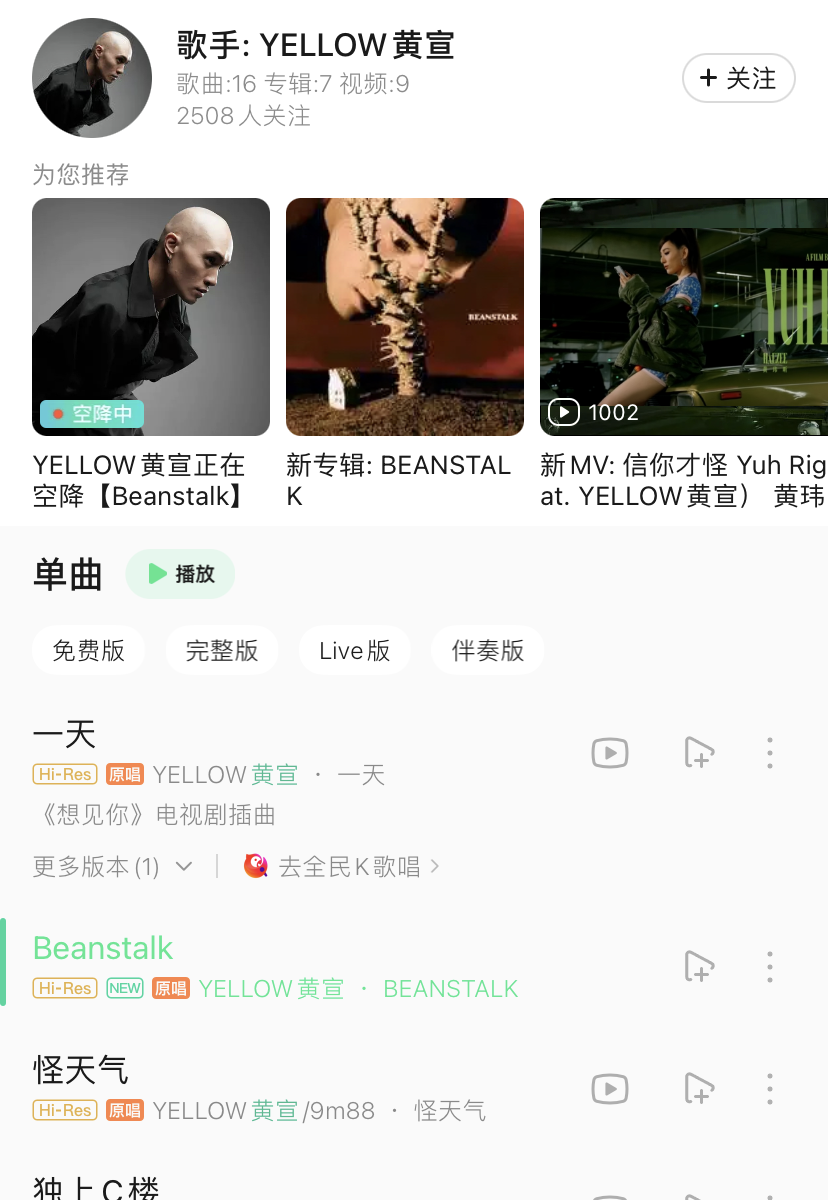The image size is (828, 1200).
Task: Open more options for 怪天气
Action: coord(770,1089)
